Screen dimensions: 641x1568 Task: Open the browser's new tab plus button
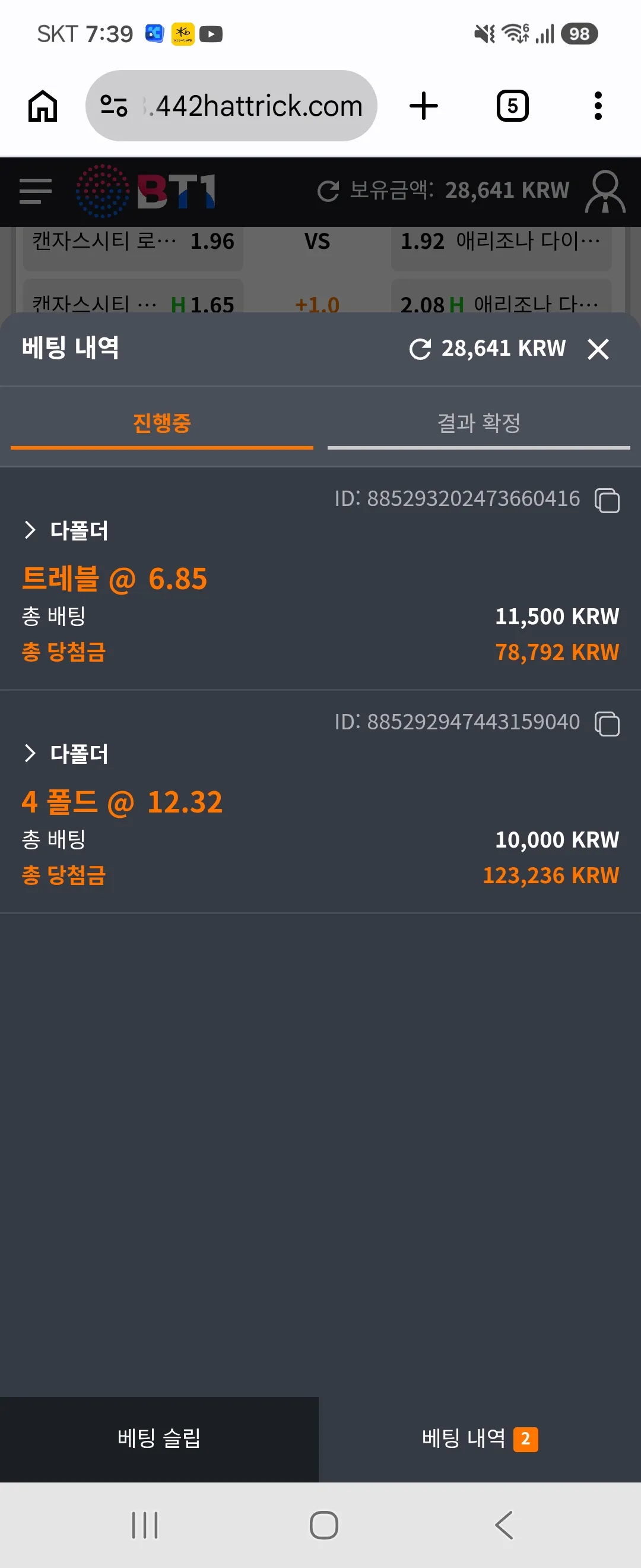coord(423,106)
